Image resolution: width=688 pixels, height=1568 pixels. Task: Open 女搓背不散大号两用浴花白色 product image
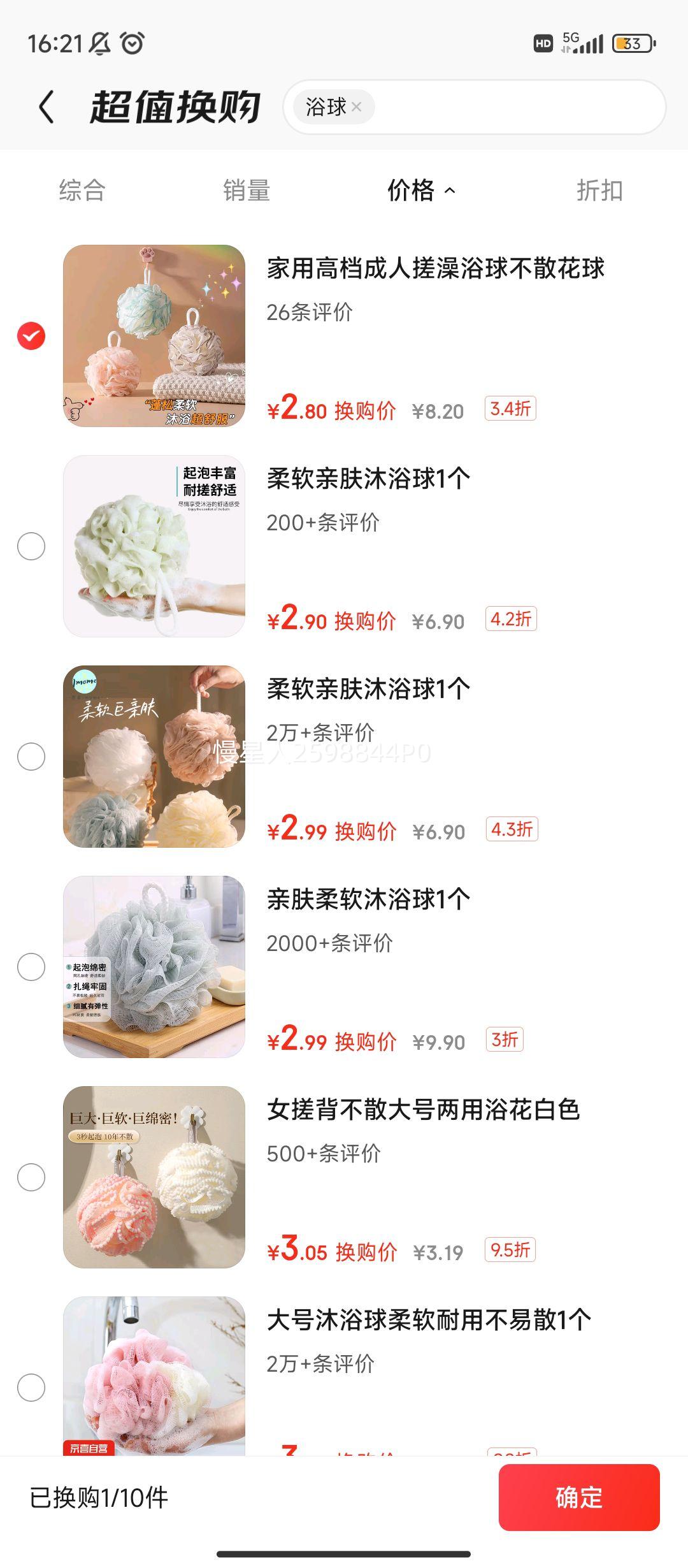click(x=154, y=1177)
